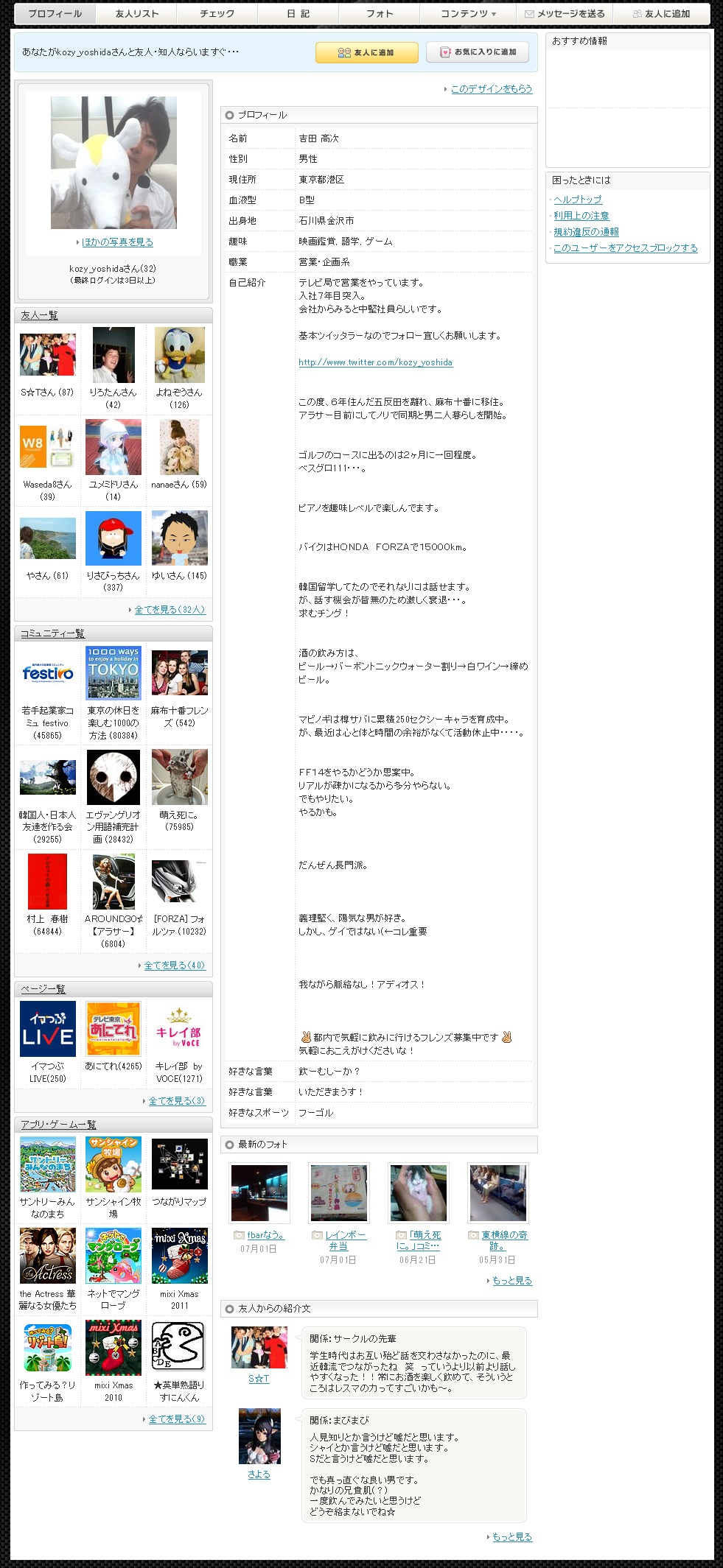Expand the コンテンツ dropdown tab
Screen dimensions: 723x1568
click(x=468, y=13)
